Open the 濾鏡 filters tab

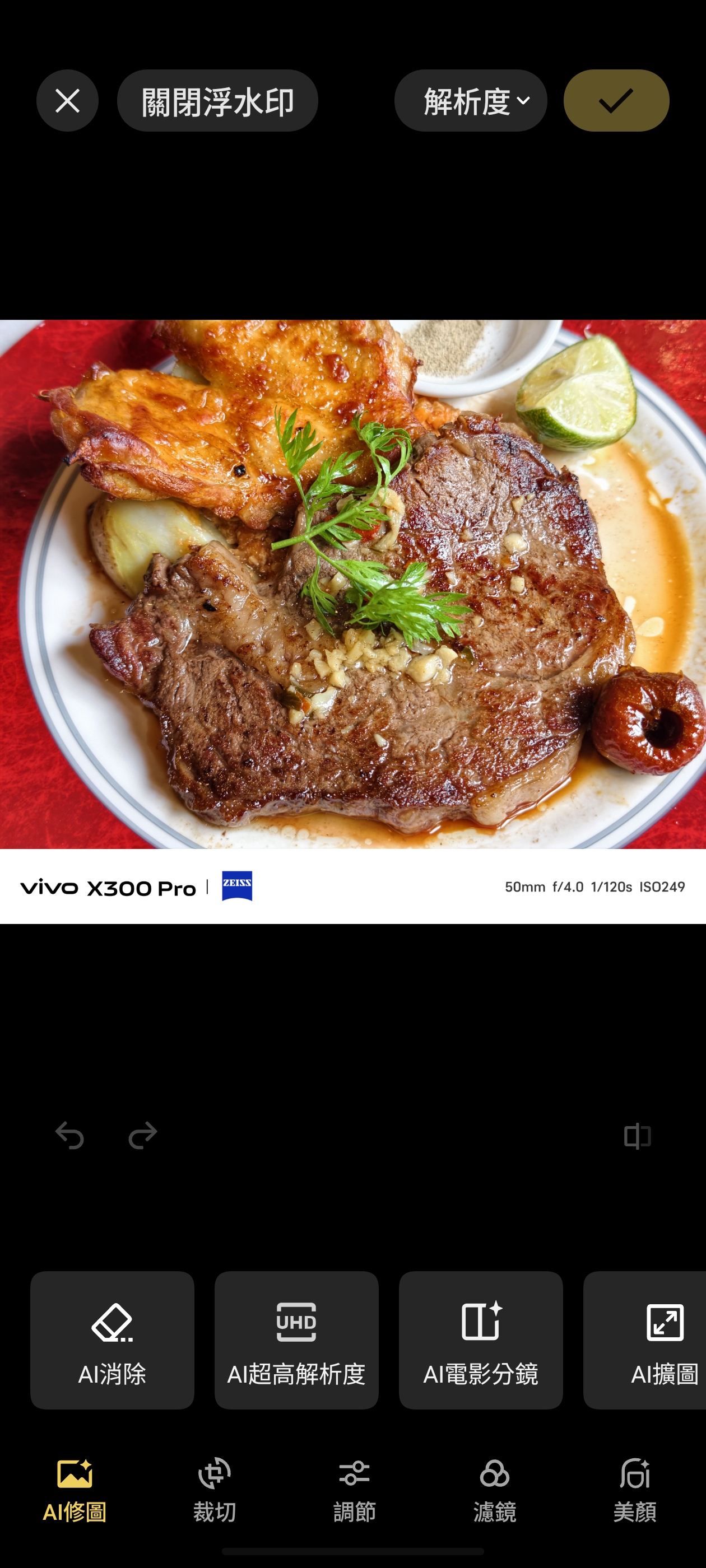(x=495, y=1489)
